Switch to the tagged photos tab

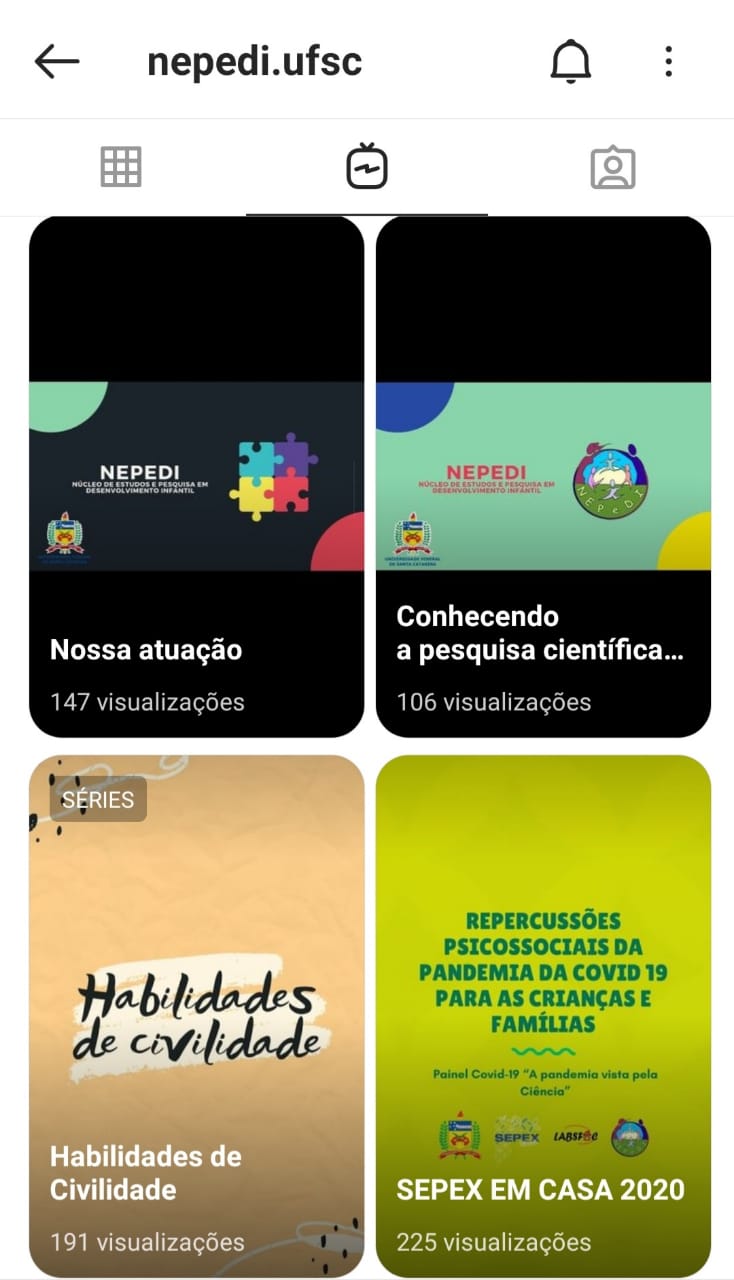(613, 167)
